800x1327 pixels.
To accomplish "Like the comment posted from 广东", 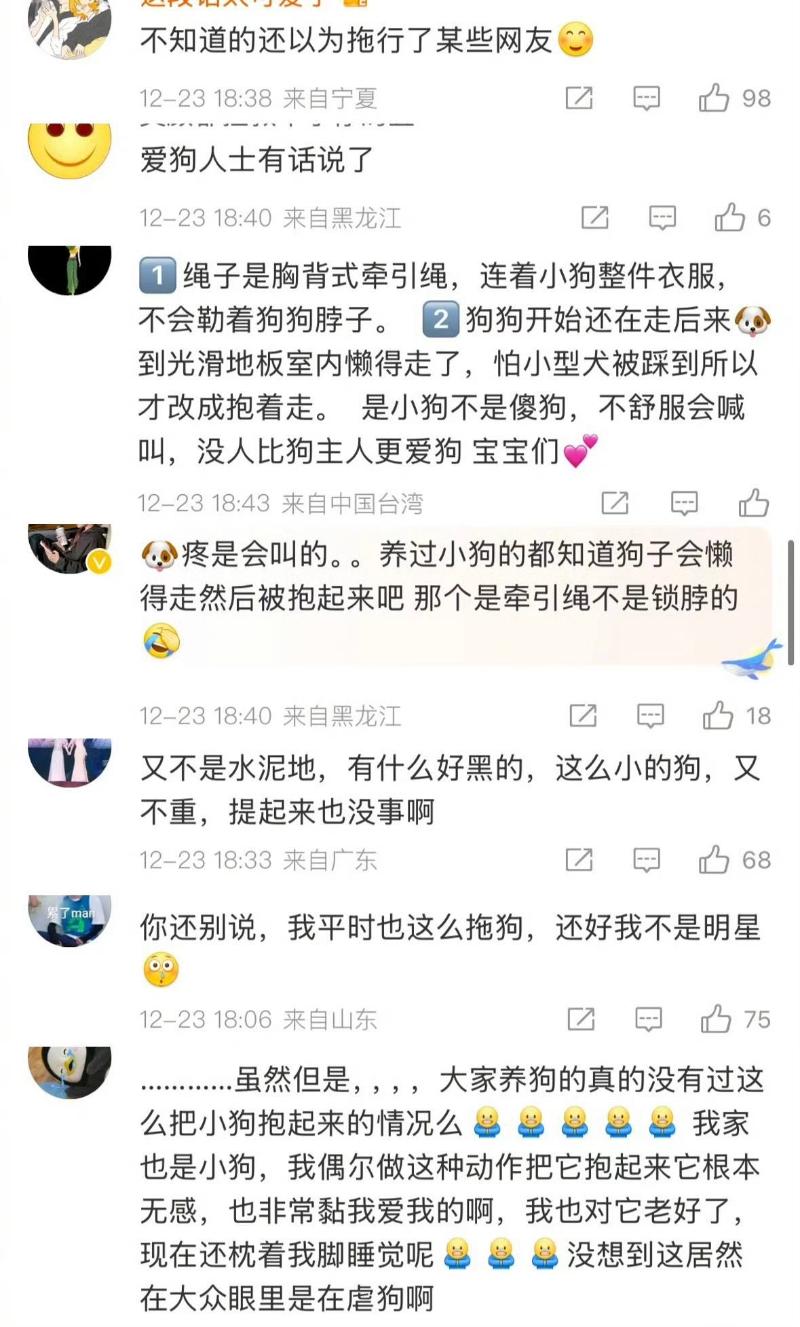I will (x=714, y=859).
